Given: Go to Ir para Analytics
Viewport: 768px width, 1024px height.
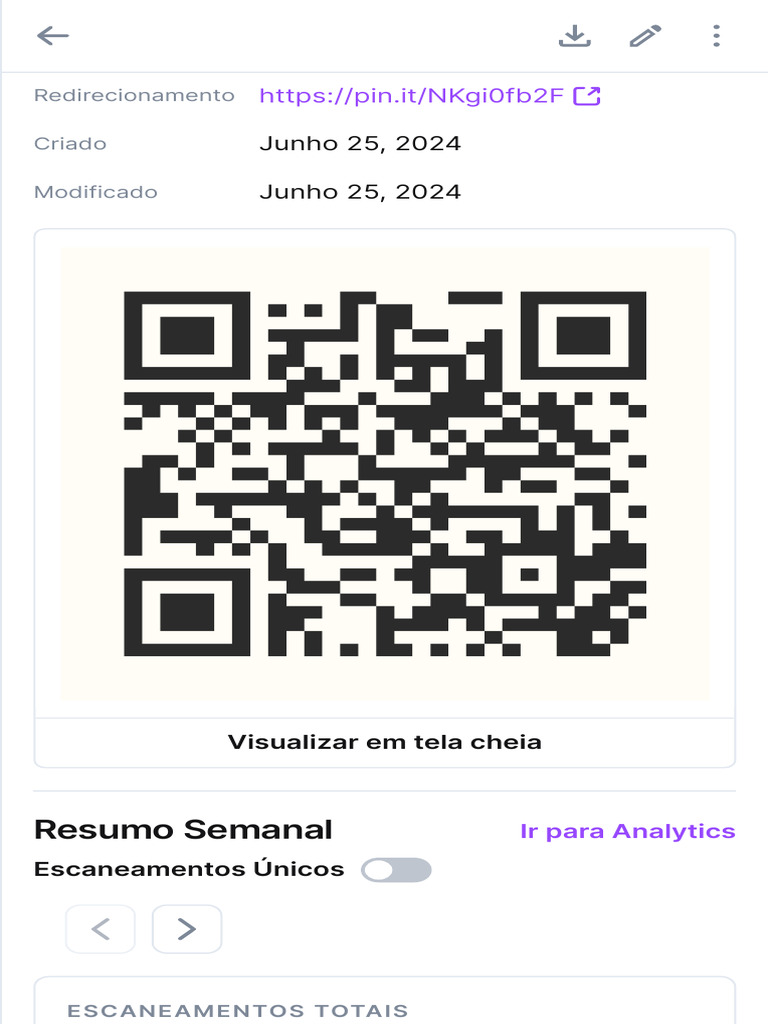Looking at the screenshot, I should tap(628, 831).
